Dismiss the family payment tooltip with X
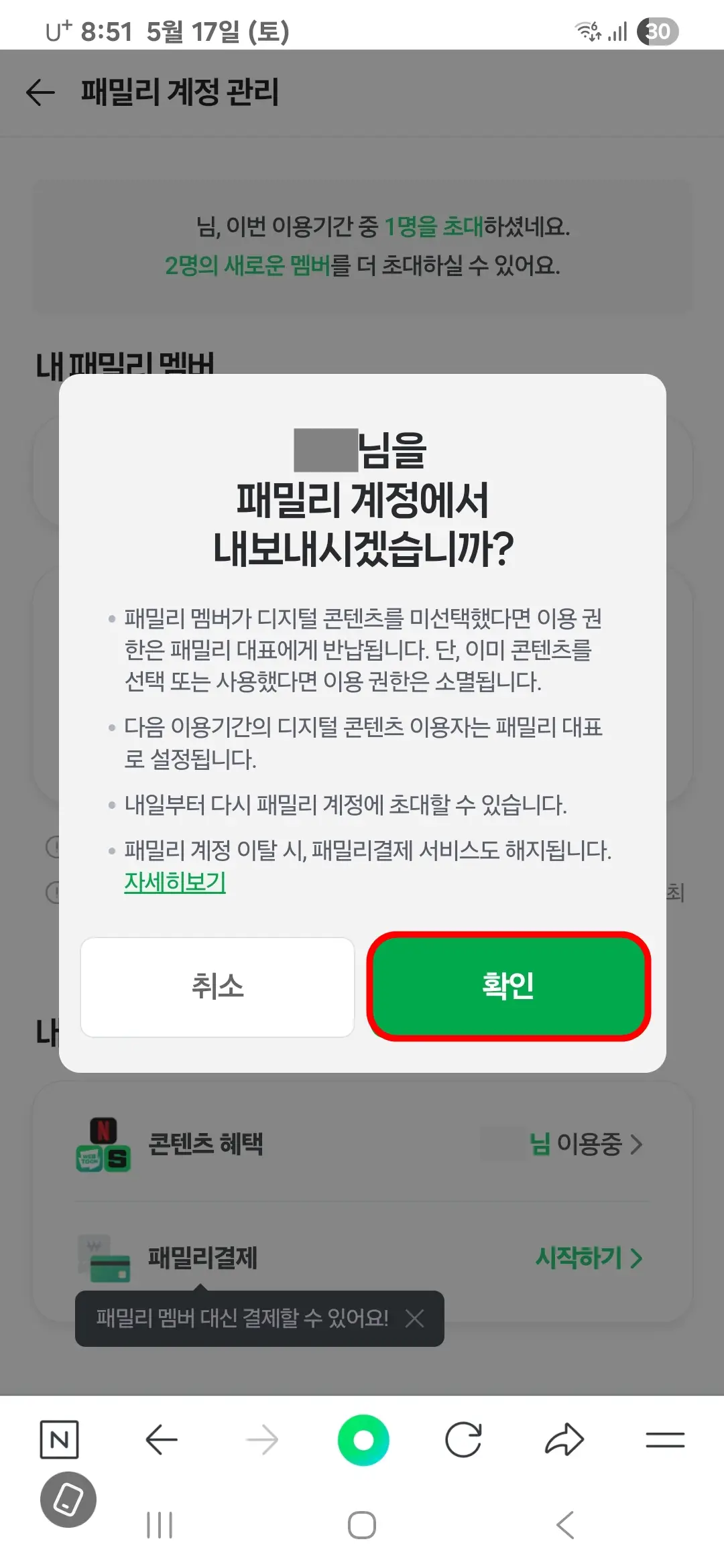 [416, 1318]
